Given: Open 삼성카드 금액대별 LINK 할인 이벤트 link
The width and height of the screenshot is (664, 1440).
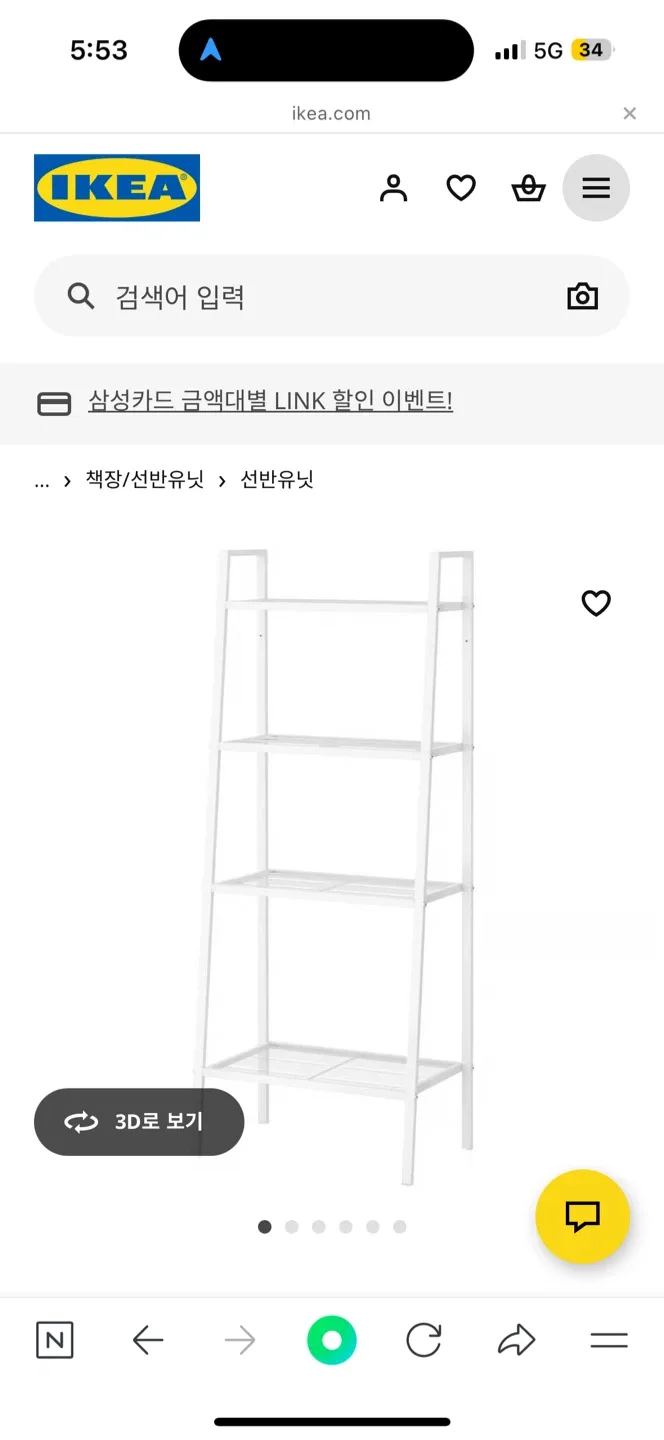Looking at the screenshot, I should click(270, 402).
